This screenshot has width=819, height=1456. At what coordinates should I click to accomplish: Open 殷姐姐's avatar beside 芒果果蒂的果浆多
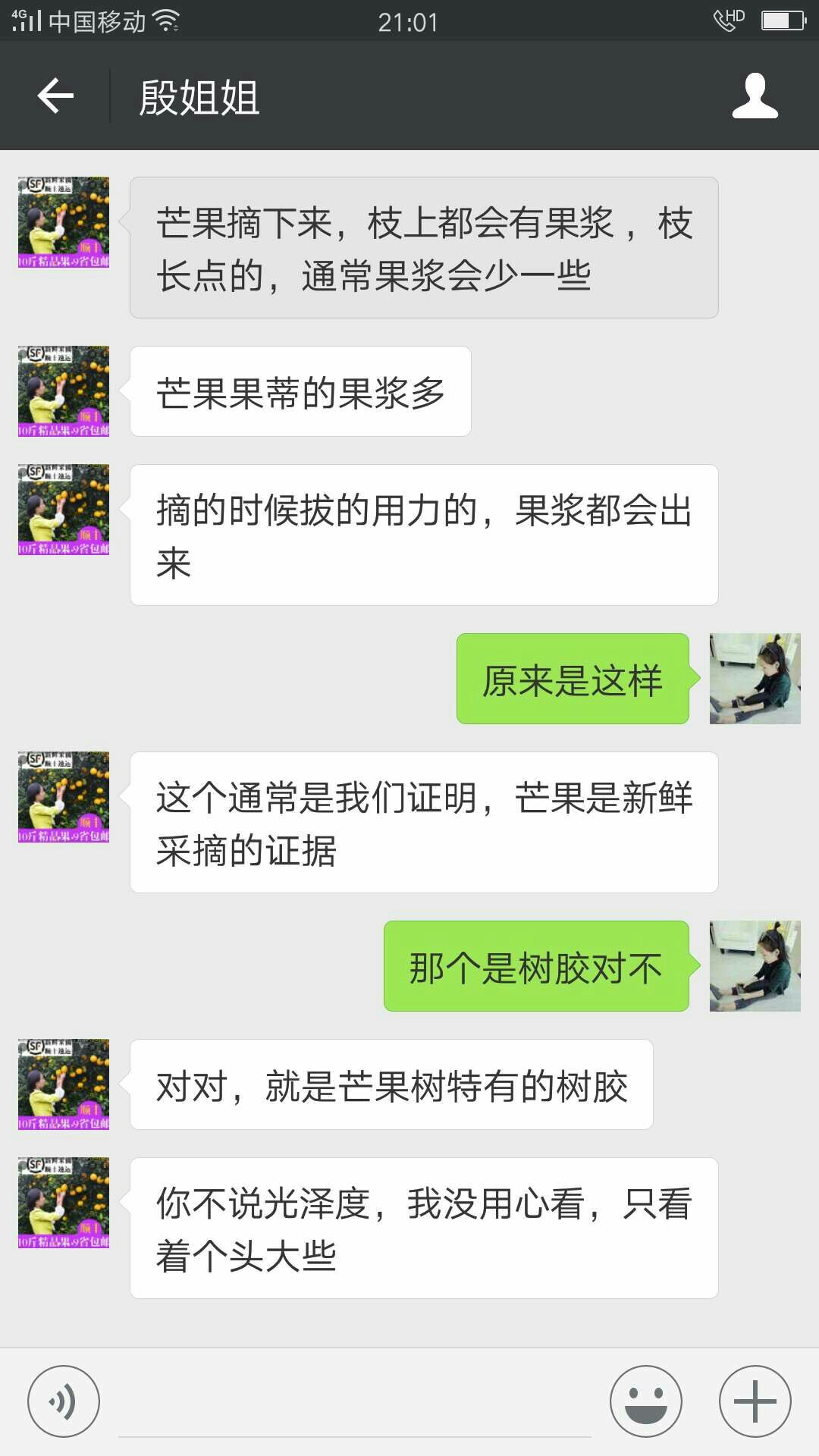click(x=64, y=391)
